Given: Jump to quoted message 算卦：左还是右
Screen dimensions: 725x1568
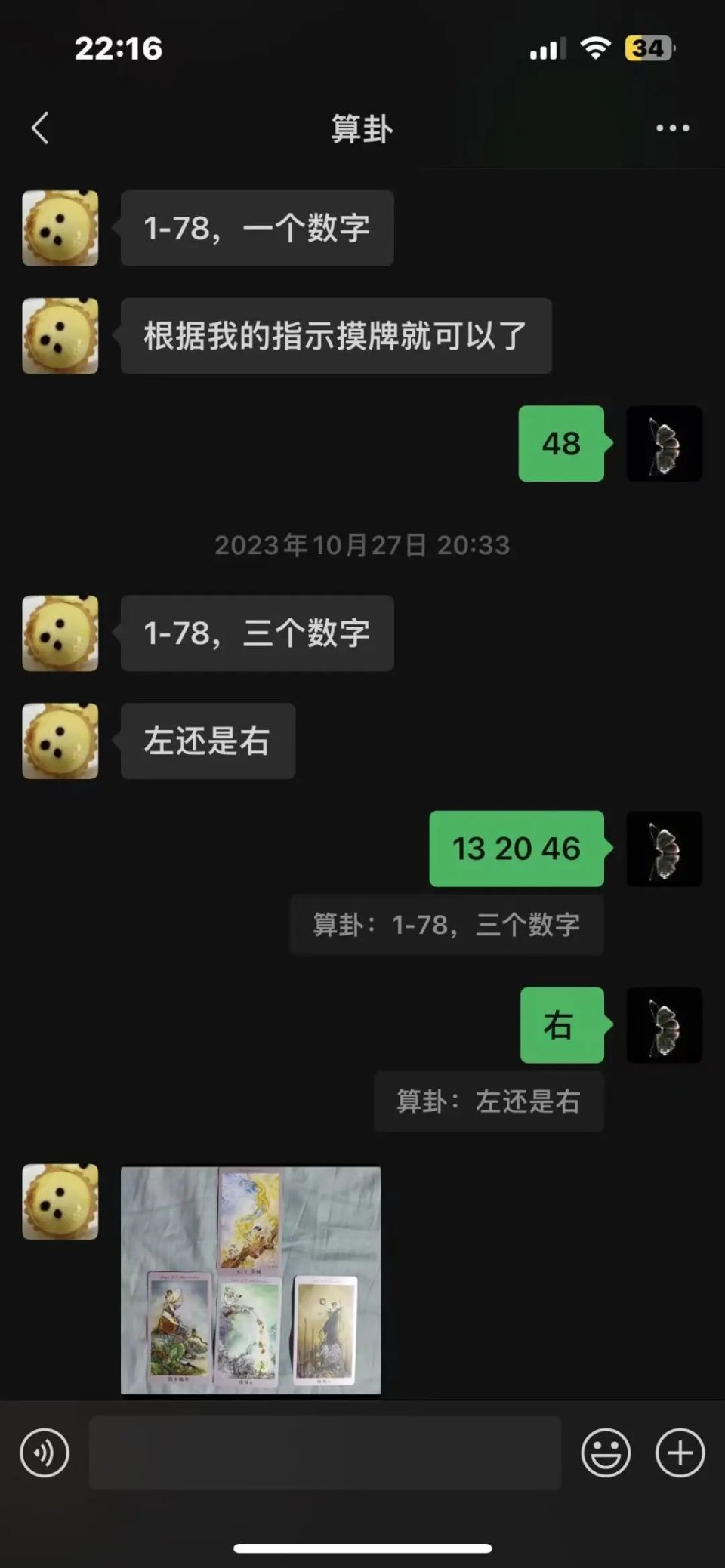Looking at the screenshot, I should (489, 1101).
